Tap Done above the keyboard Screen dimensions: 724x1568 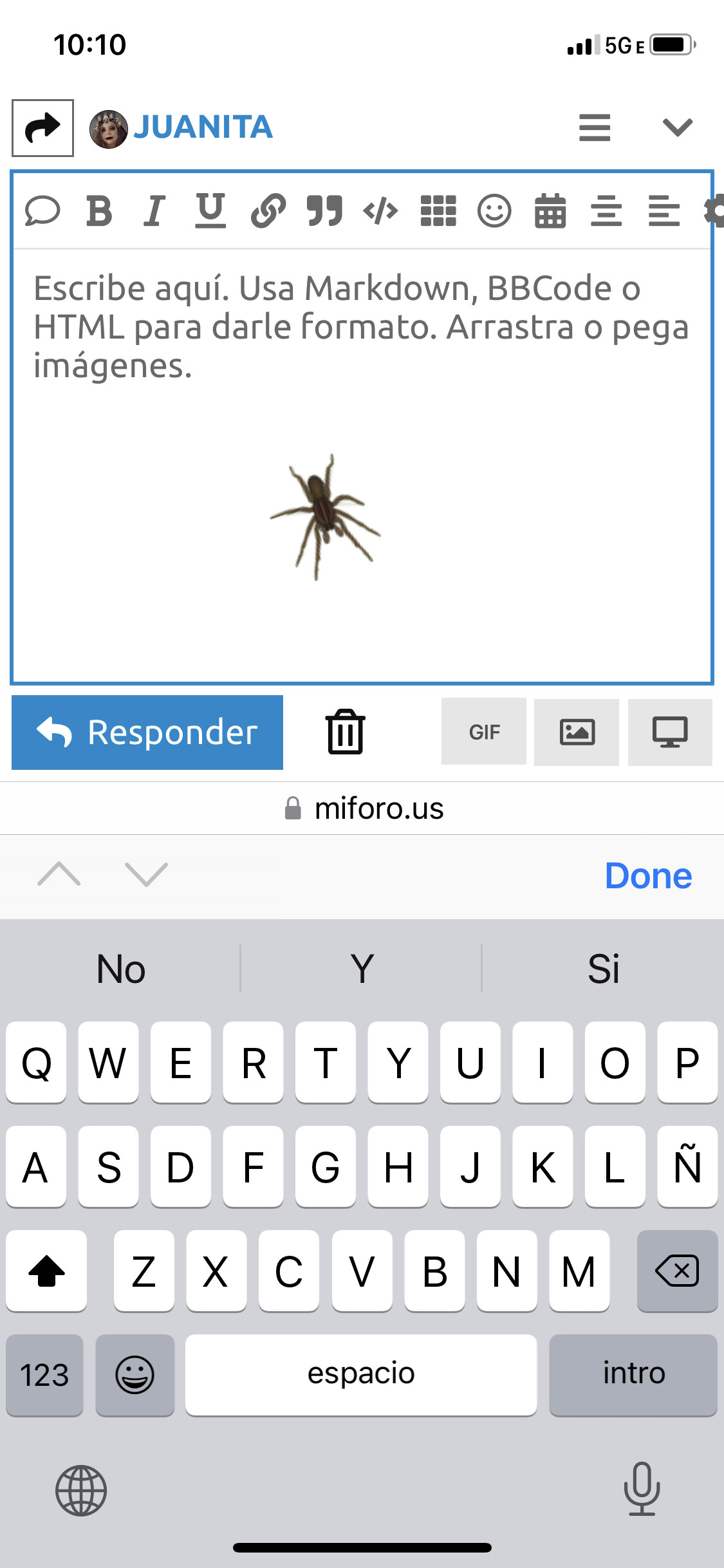648,875
